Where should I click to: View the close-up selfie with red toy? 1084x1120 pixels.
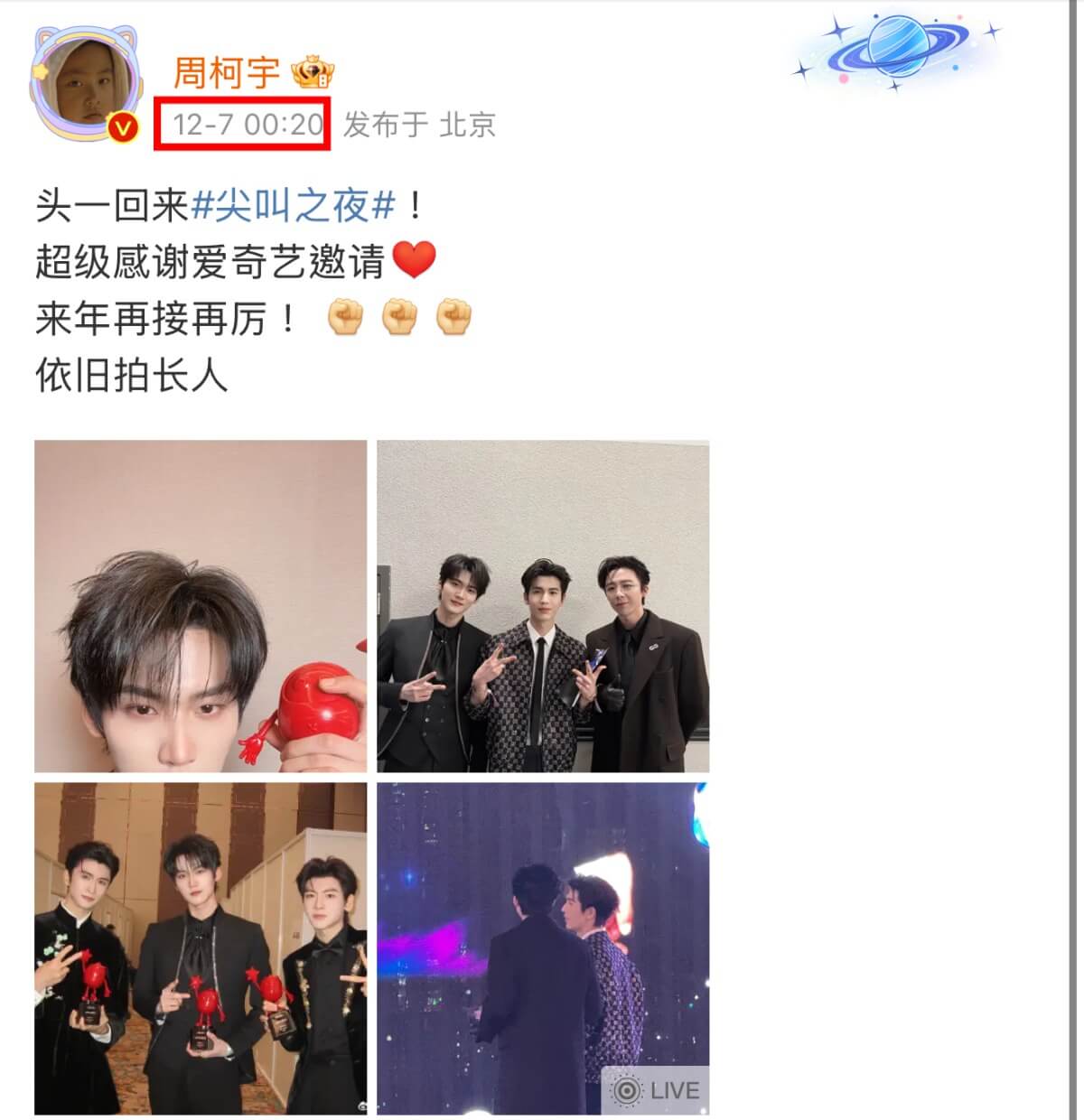(201, 606)
